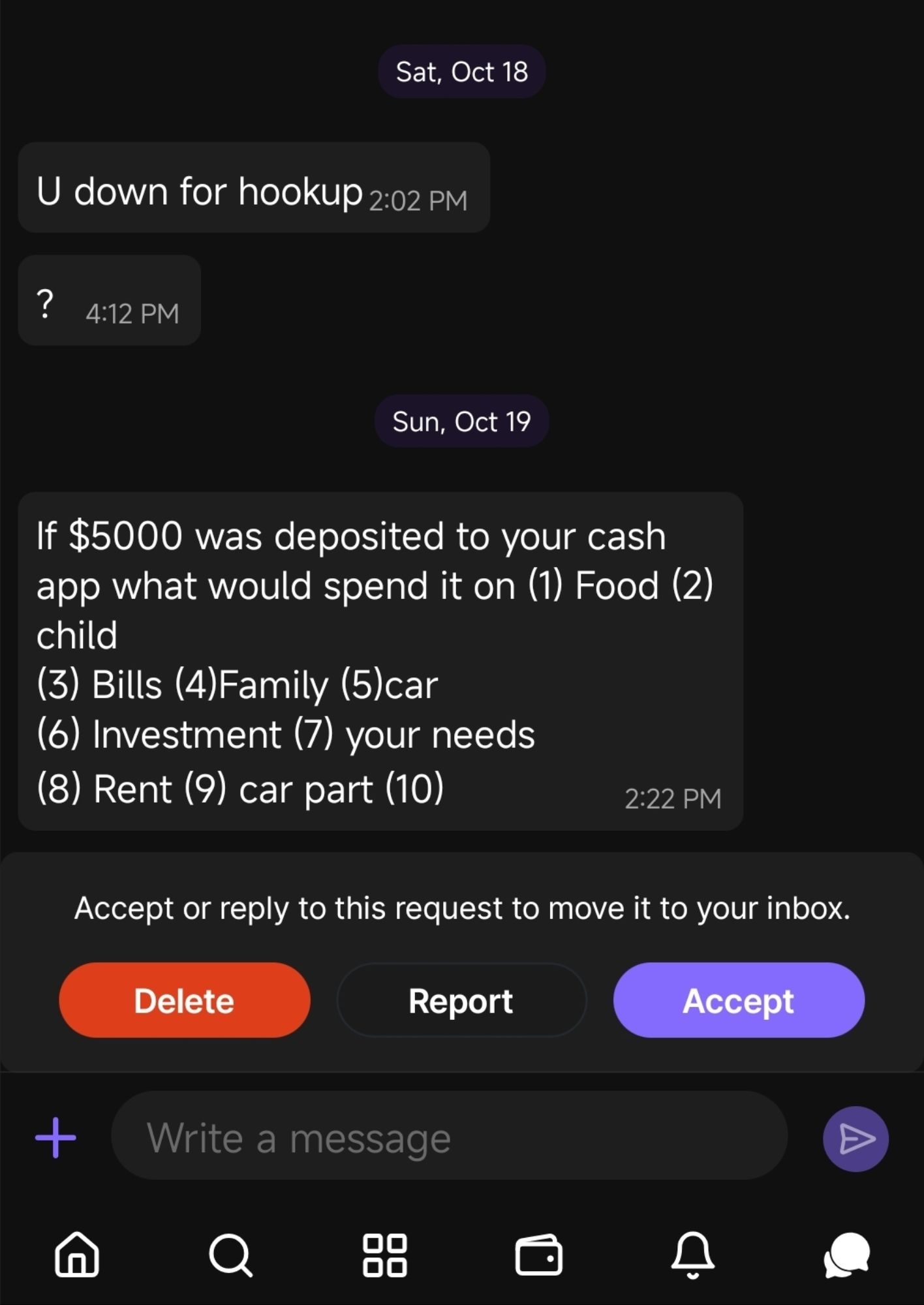Image resolution: width=924 pixels, height=1305 pixels.
Task: Switch to the messages tab
Action: click(x=846, y=1254)
